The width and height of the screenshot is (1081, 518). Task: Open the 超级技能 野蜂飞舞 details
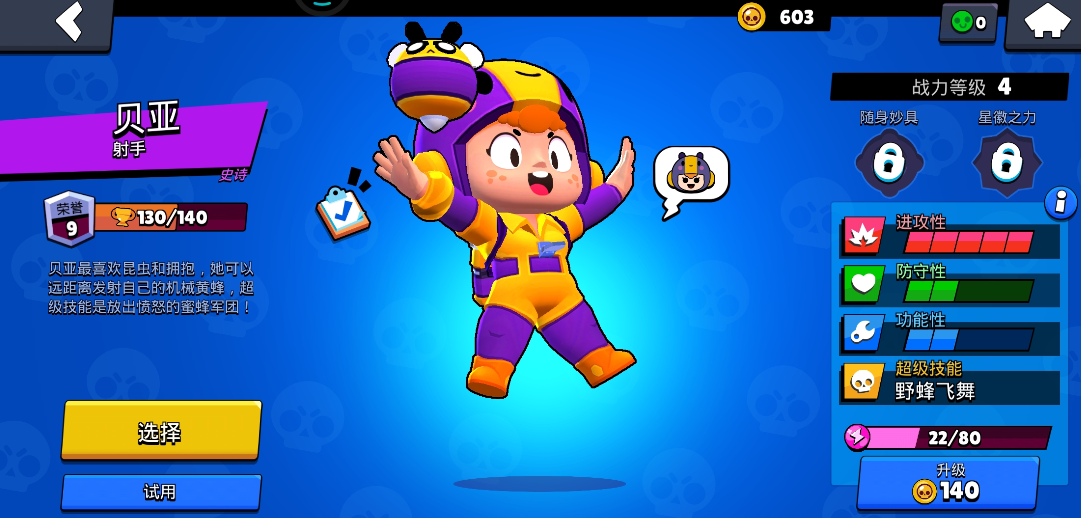coord(950,382)
